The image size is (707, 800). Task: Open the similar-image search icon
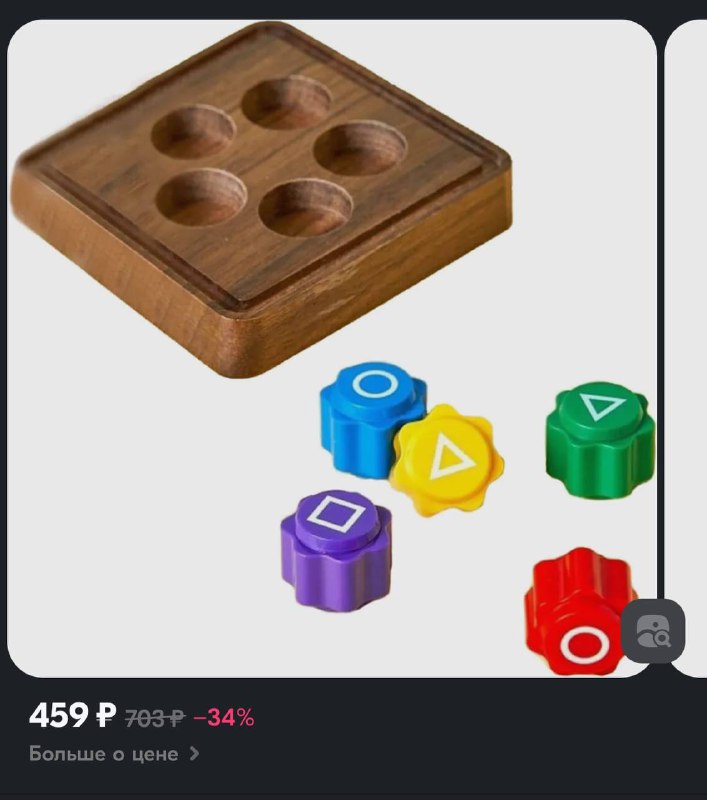click(652, 632)
